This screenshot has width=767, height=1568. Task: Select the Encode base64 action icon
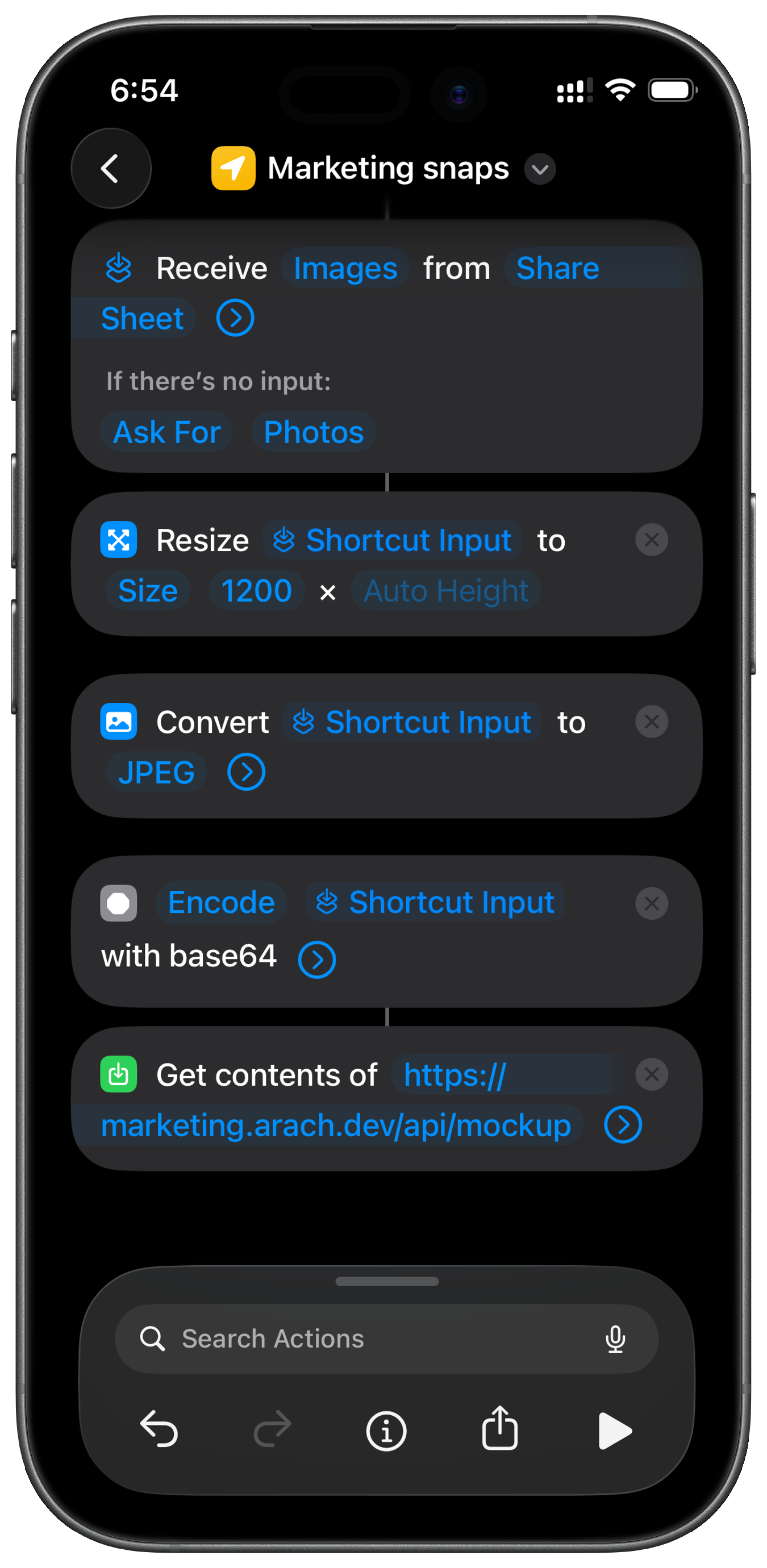click(x=119, y=903)
